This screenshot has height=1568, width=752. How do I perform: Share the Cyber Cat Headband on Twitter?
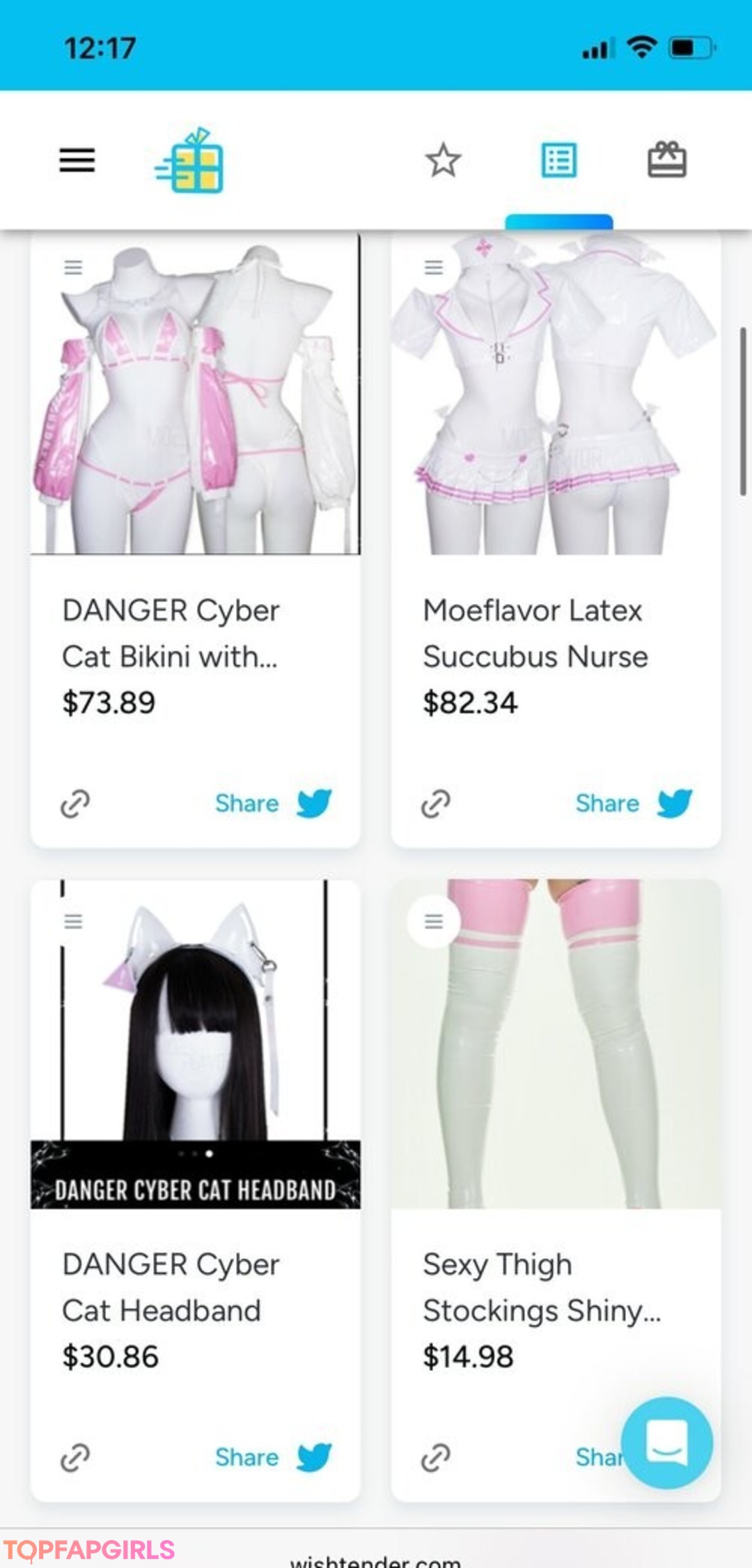click(x=273, y=1457)
